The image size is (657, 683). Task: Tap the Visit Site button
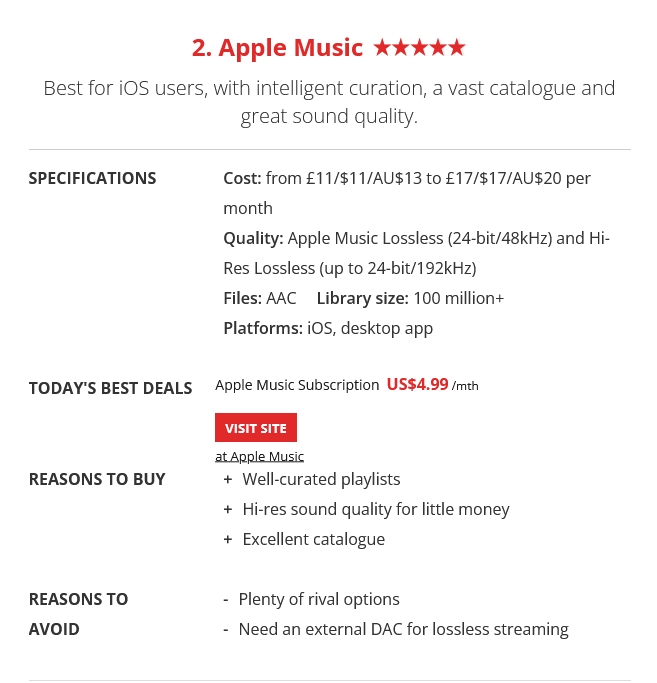click(255, 428)
